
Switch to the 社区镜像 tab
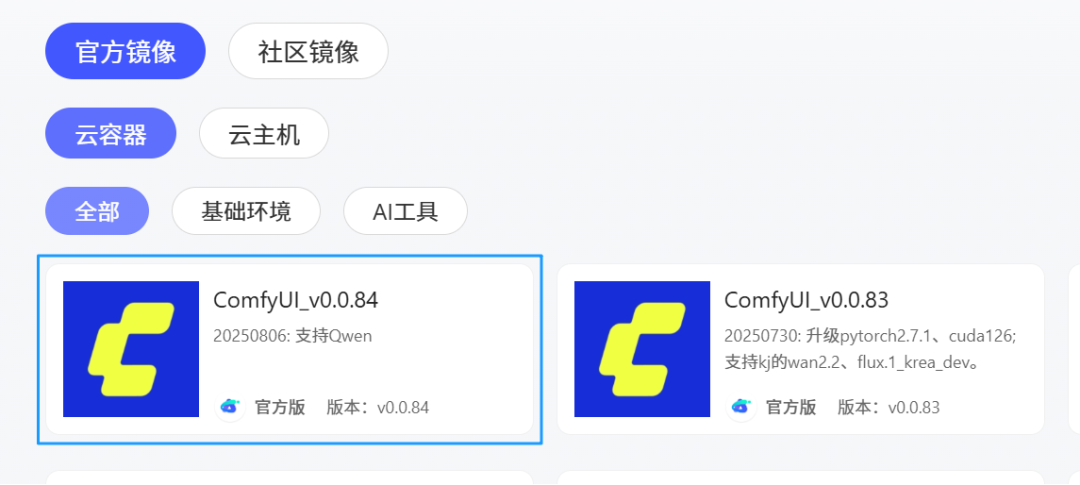point(308,51)
